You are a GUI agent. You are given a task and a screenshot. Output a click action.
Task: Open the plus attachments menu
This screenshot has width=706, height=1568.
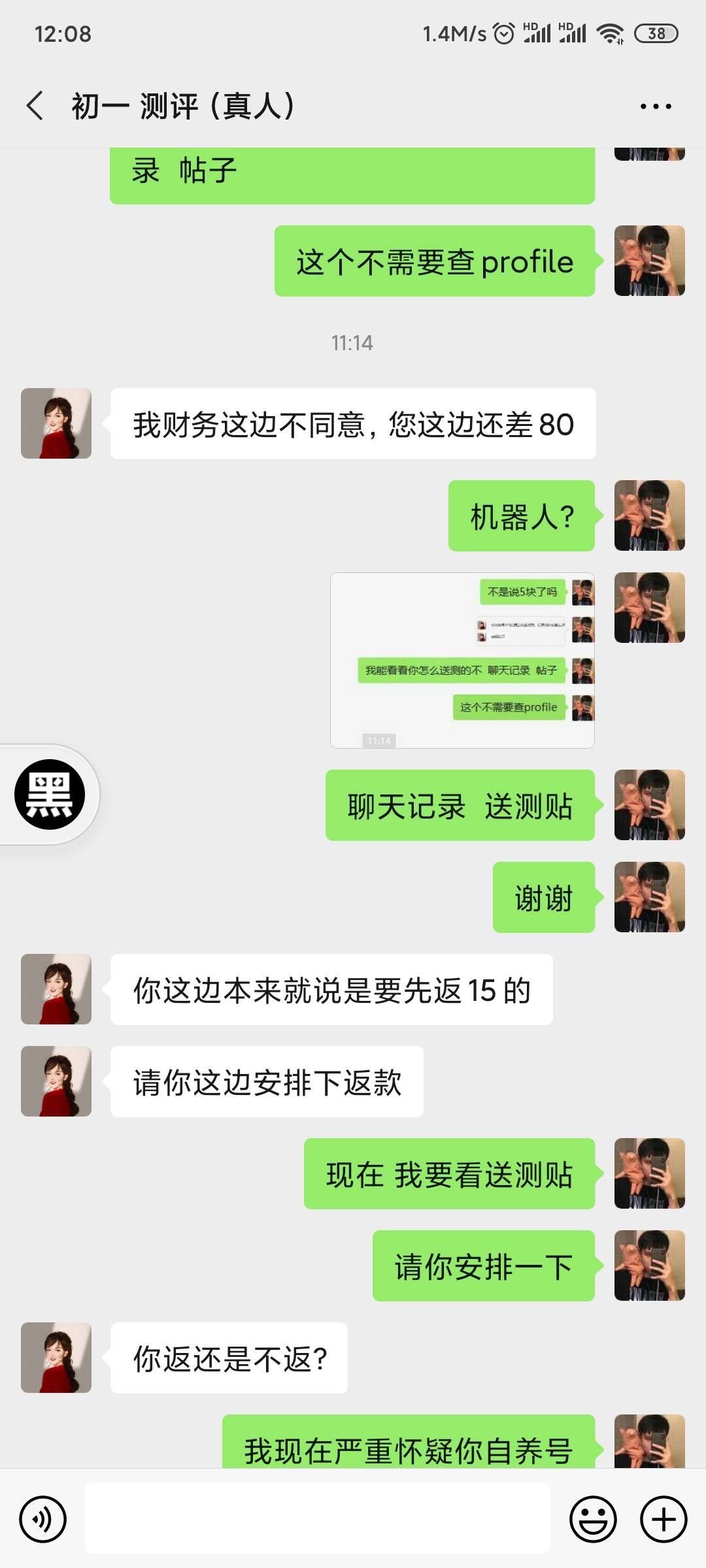tap(663, 1519)
